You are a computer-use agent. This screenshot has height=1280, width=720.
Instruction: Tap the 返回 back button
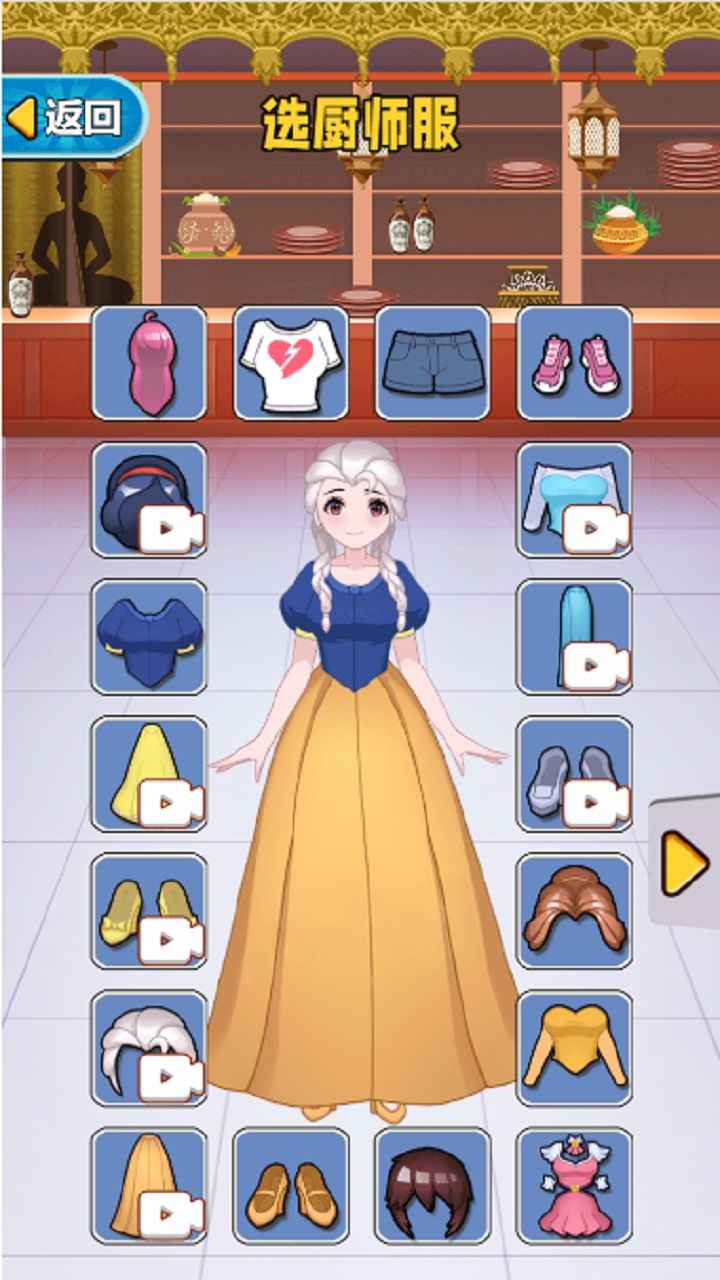(70, 118)
